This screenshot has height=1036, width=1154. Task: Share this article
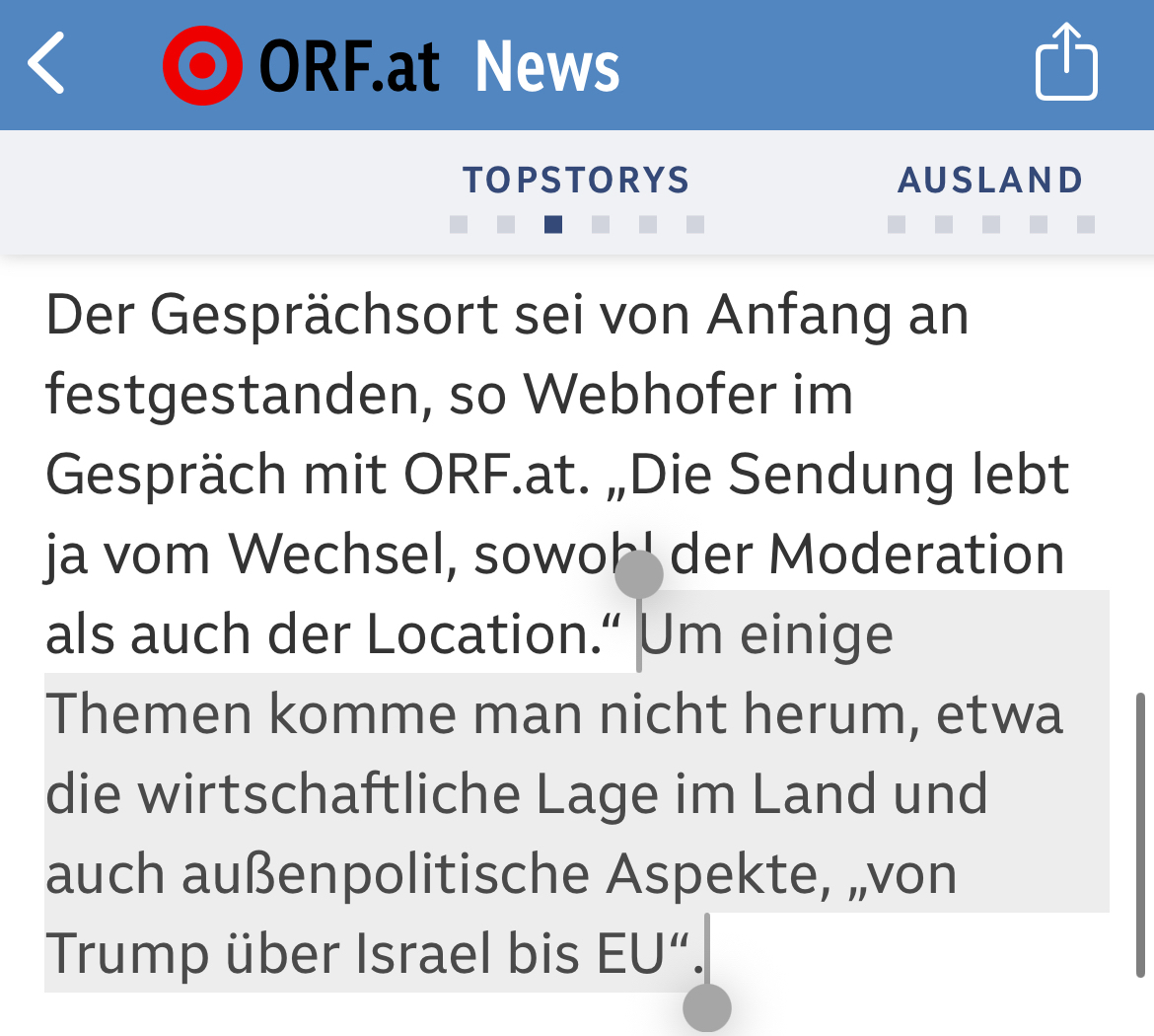pos(1065,63)
